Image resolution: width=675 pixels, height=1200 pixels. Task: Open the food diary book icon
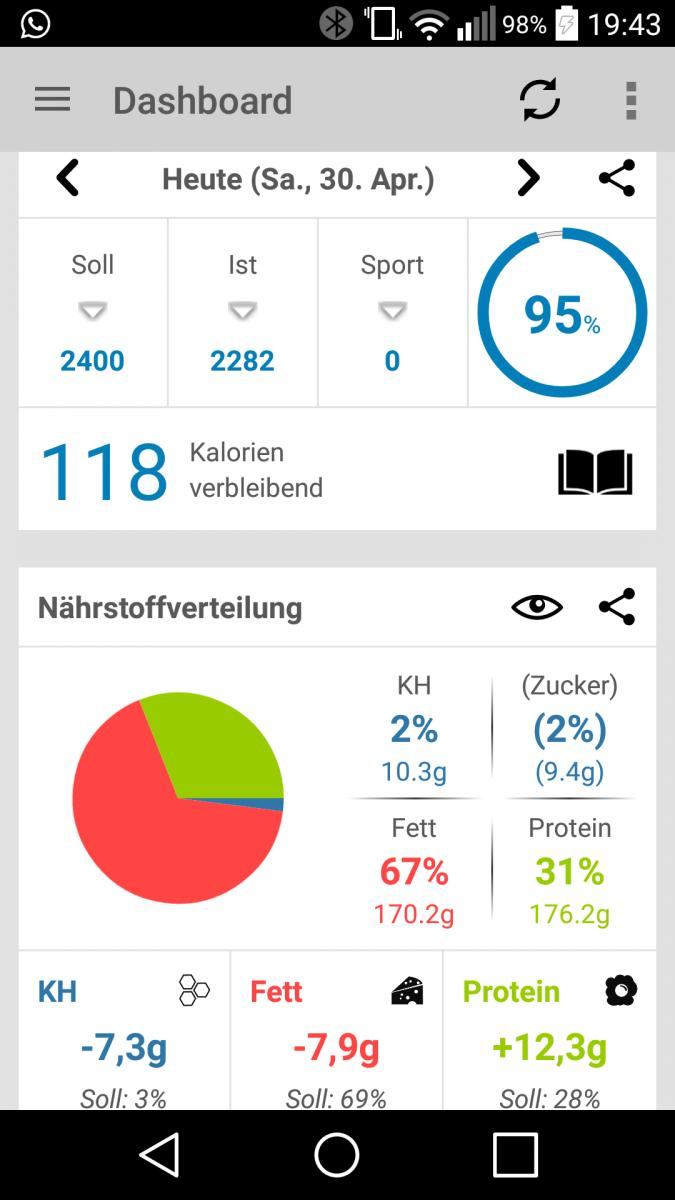click(595, 472)
